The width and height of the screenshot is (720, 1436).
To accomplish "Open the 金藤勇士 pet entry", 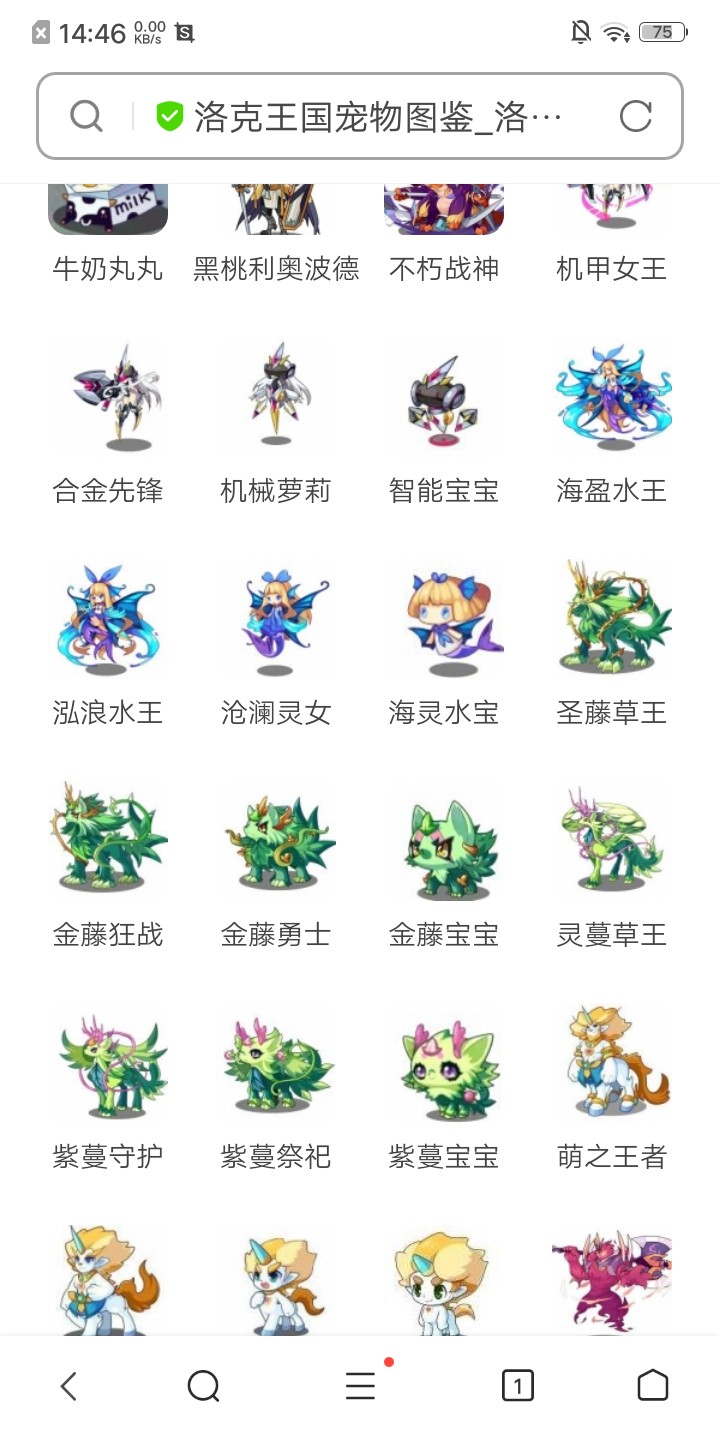I will coord(275,866).
